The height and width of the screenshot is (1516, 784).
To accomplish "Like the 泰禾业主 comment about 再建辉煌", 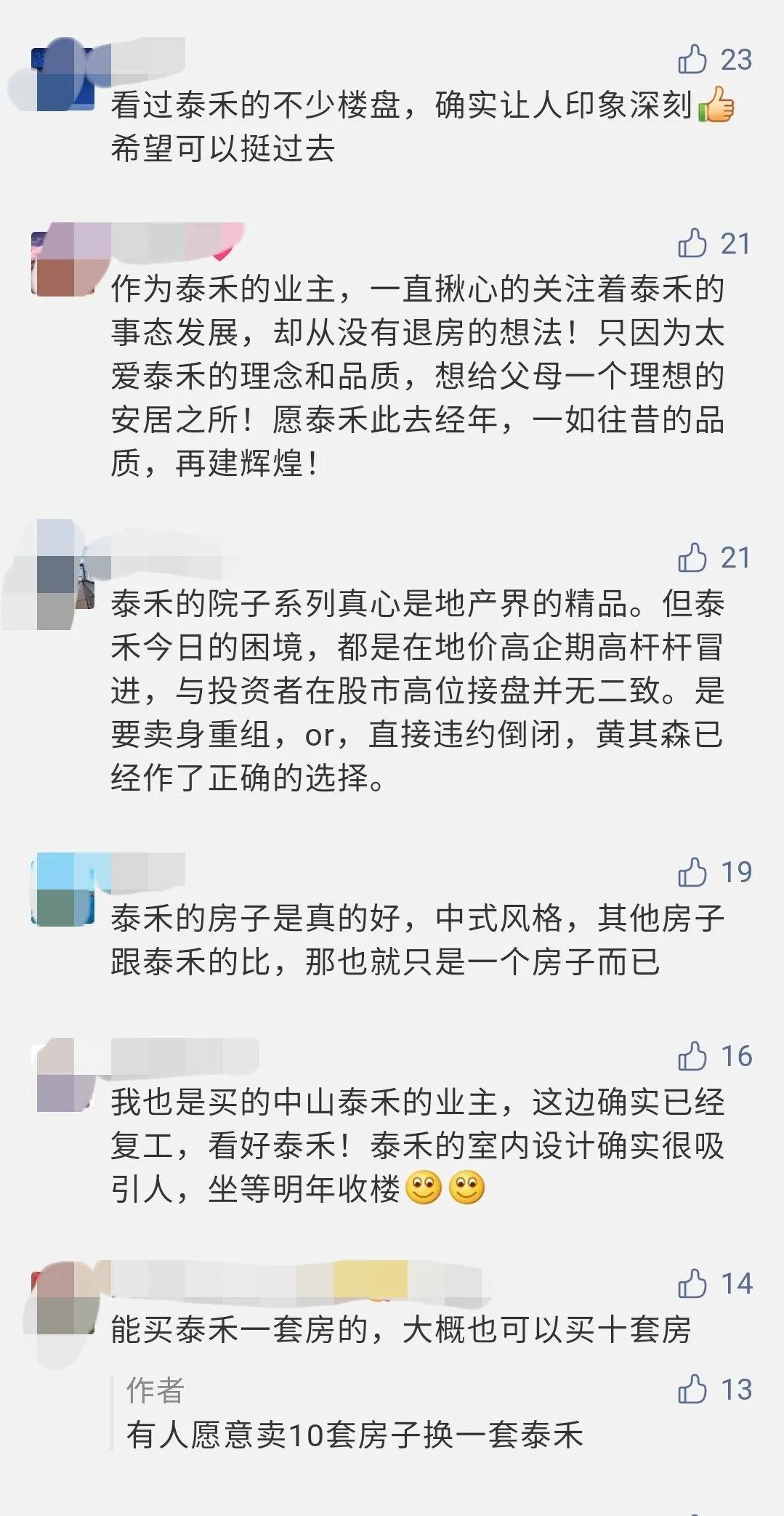I will 692,243.
